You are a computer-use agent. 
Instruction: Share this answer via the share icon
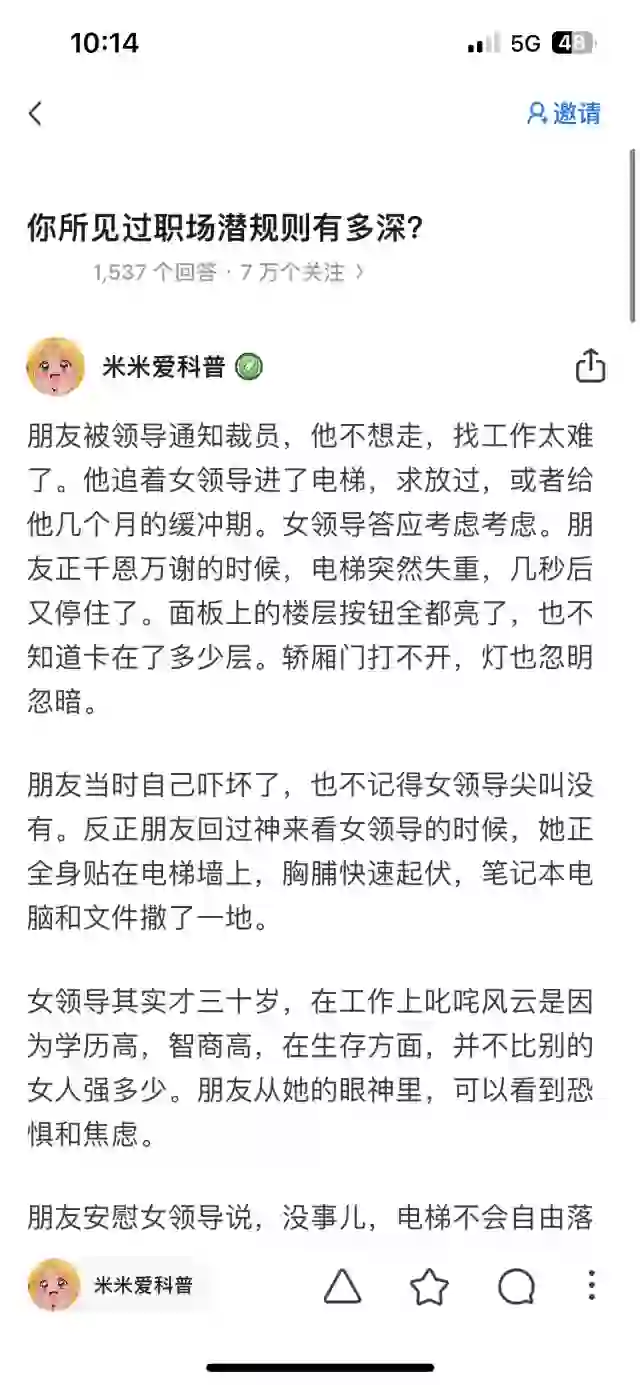coord(590,366)
